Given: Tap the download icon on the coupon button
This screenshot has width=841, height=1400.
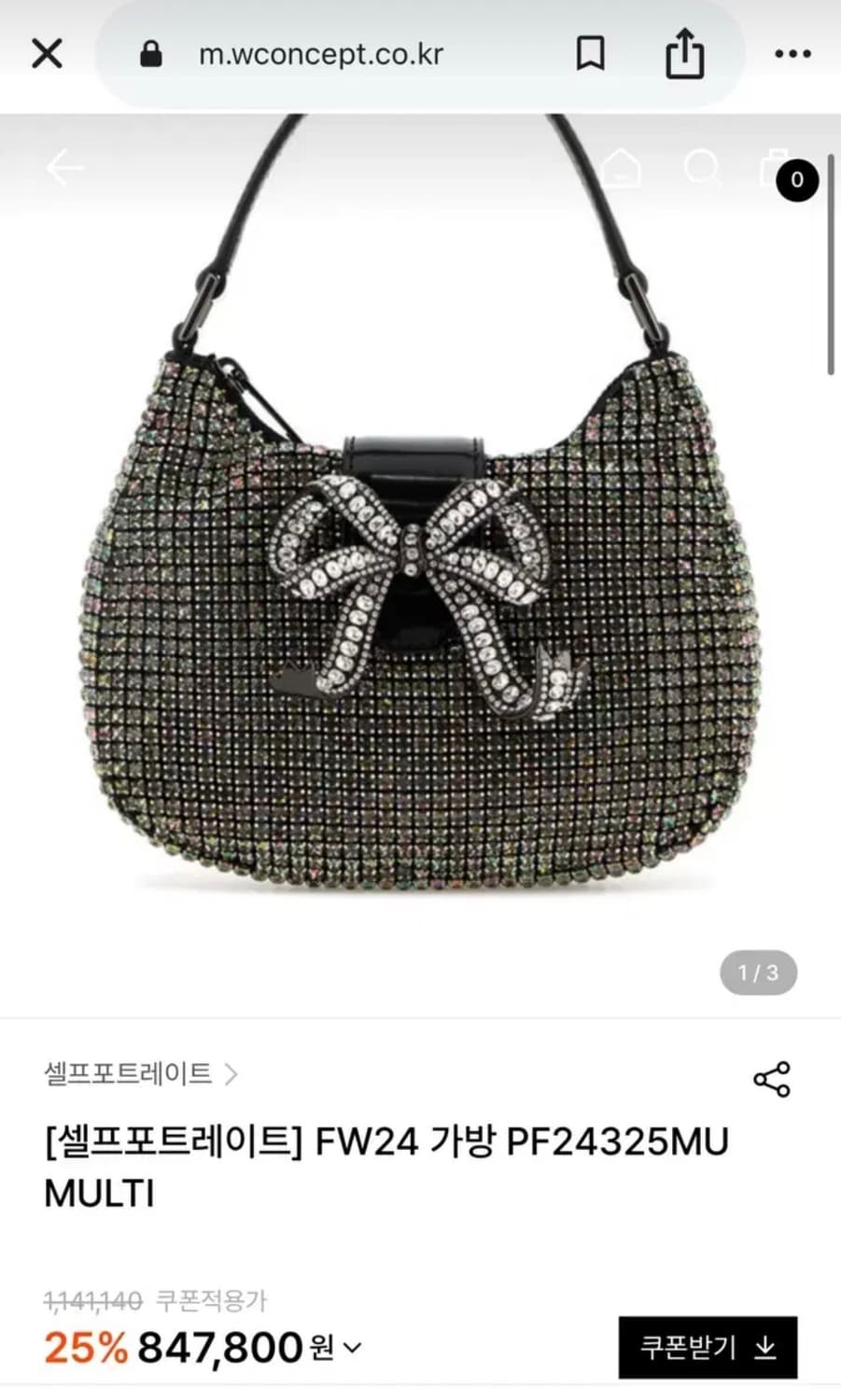Looking at the screenshot, I should (767, 1347).
